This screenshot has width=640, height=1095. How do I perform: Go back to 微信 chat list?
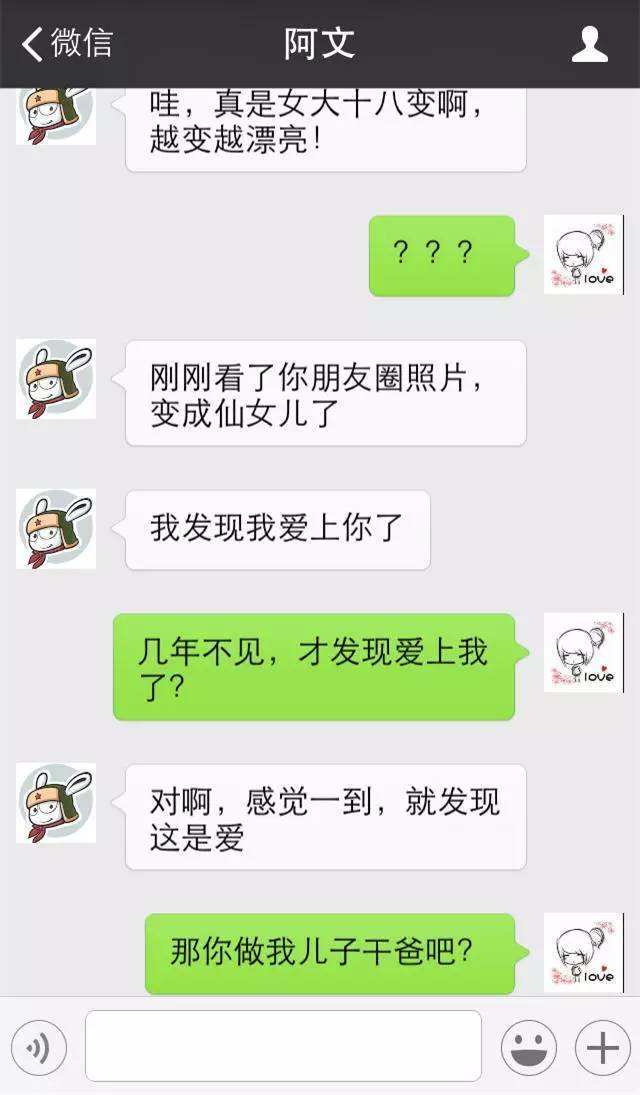pyautogui.click(x=66, y=43)
